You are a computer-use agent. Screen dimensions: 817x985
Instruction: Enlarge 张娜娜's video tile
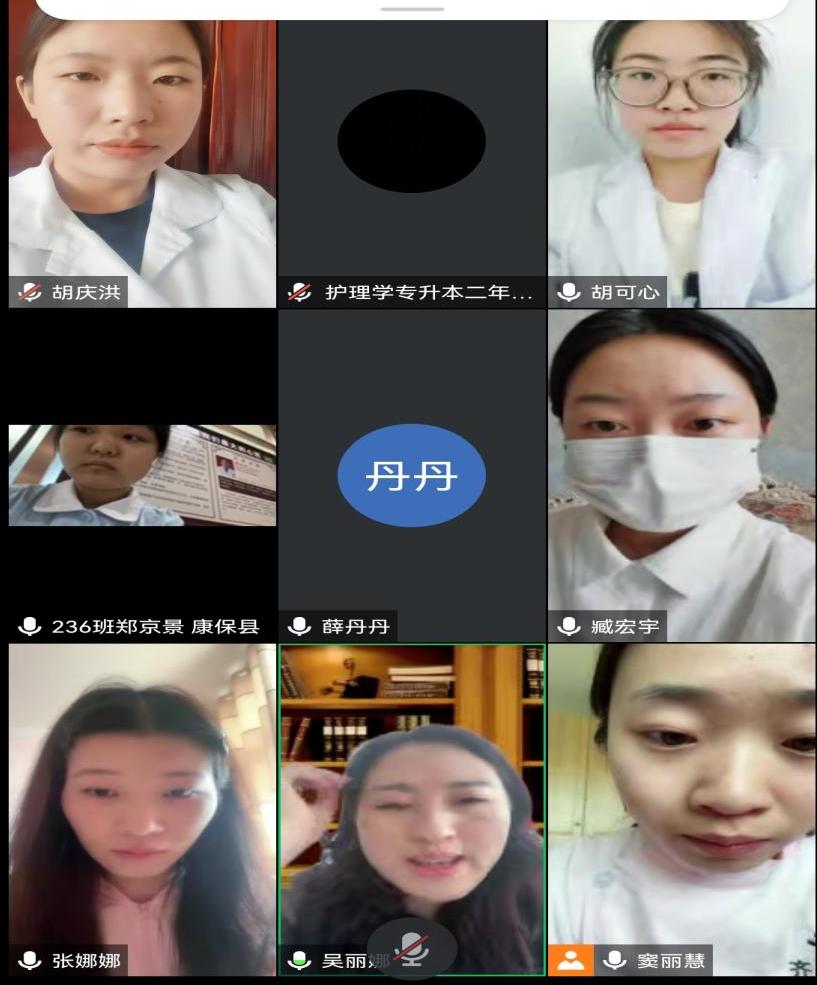coord(142,800)
